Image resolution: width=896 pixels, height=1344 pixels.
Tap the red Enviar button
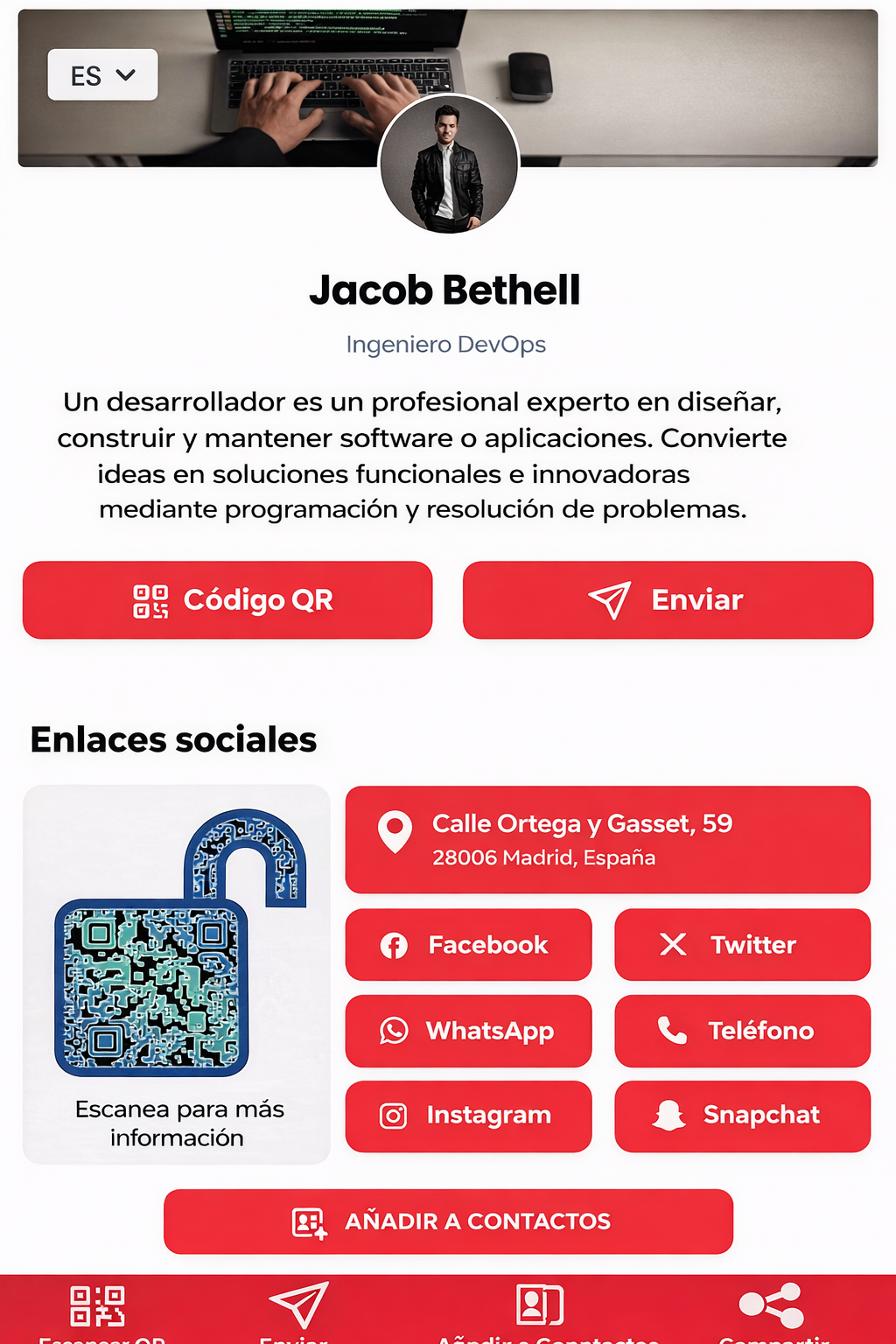[x=668, y=600]
